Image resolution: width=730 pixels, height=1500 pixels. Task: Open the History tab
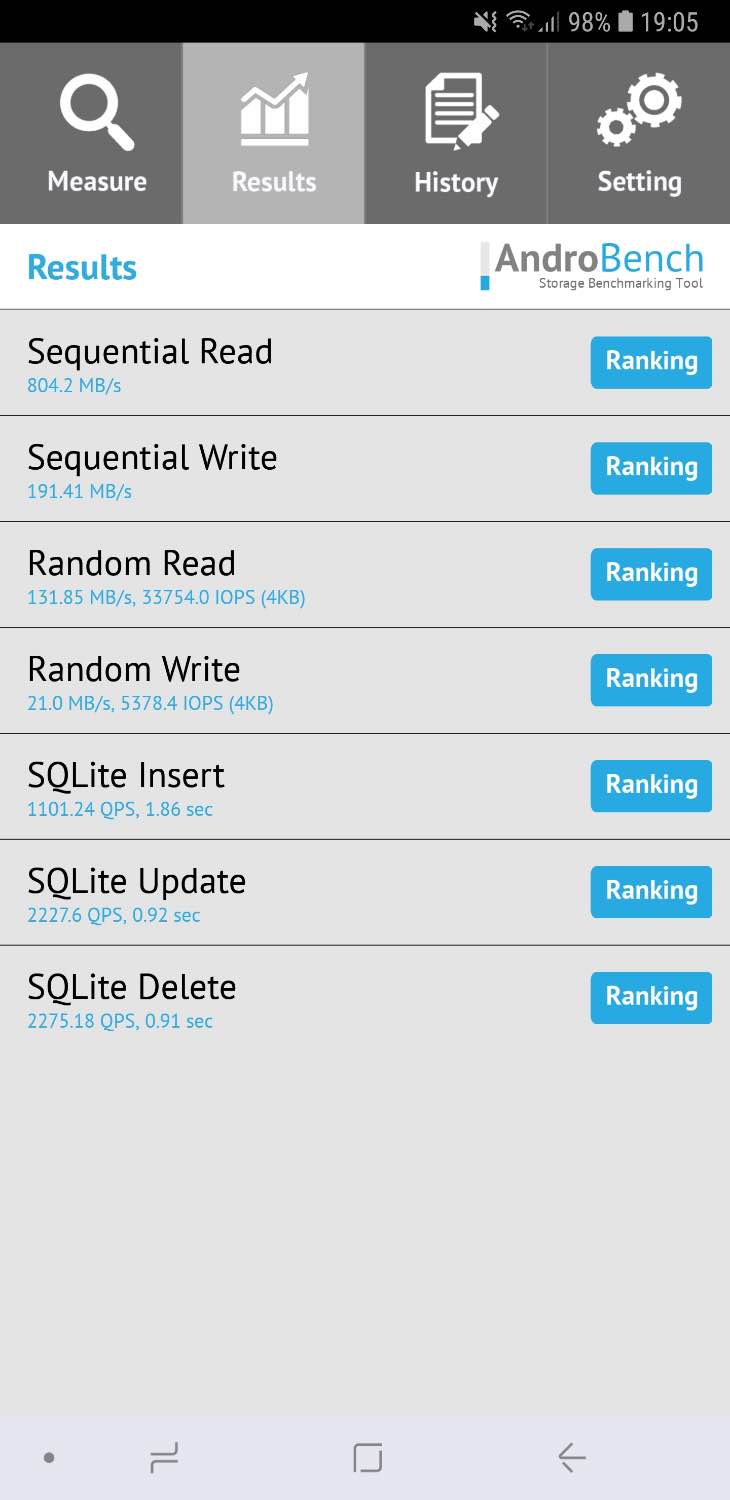[x=456, y=134]
